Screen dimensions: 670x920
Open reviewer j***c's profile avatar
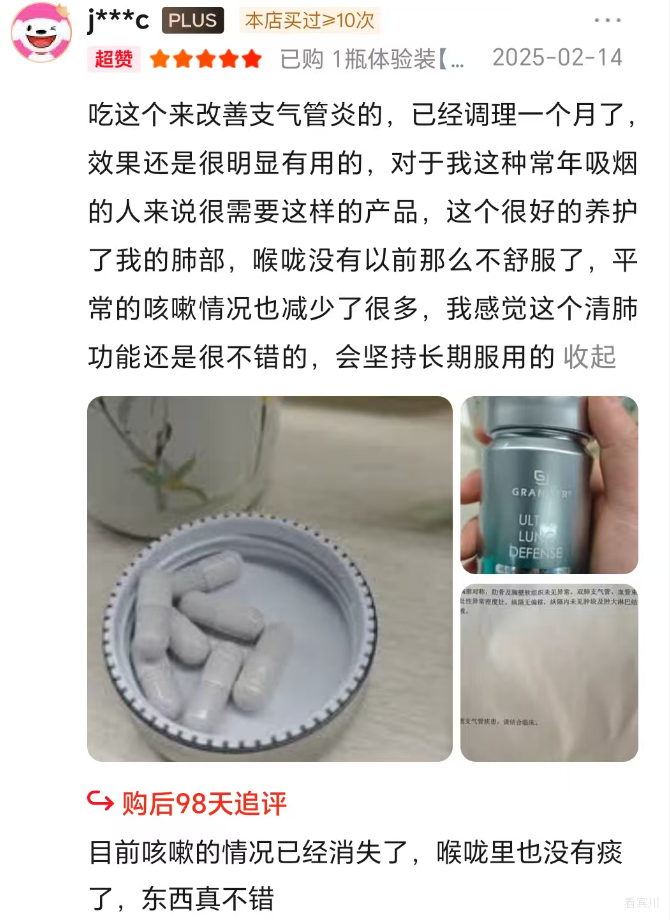(x=41, y=32)
